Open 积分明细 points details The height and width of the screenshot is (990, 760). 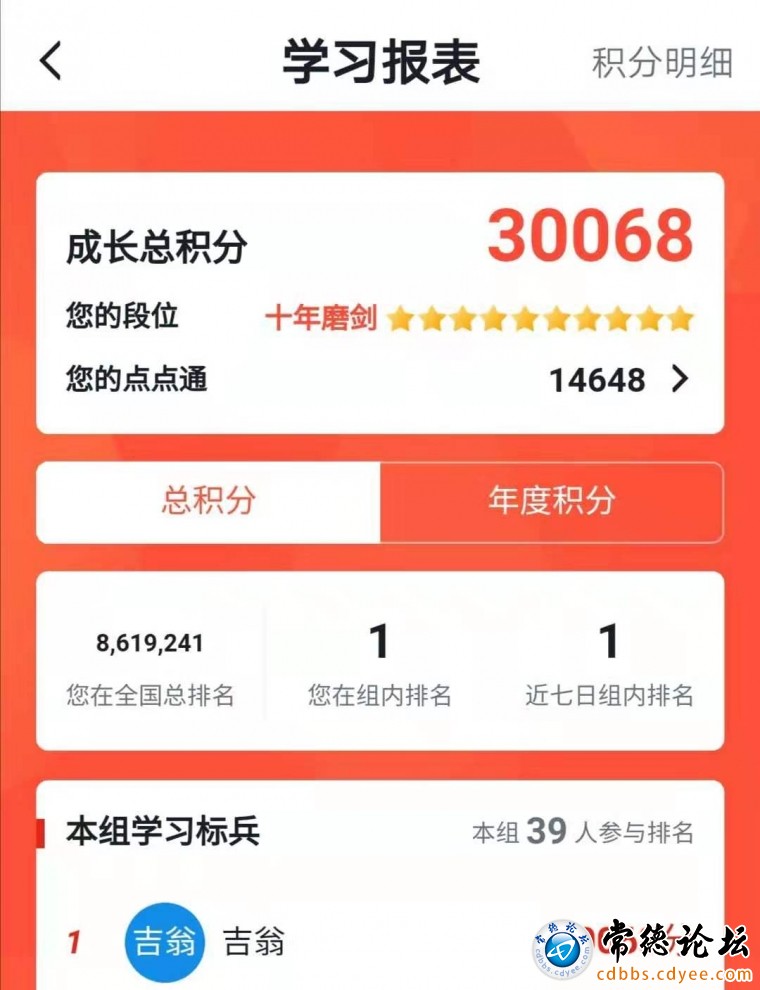pos(662,62)
